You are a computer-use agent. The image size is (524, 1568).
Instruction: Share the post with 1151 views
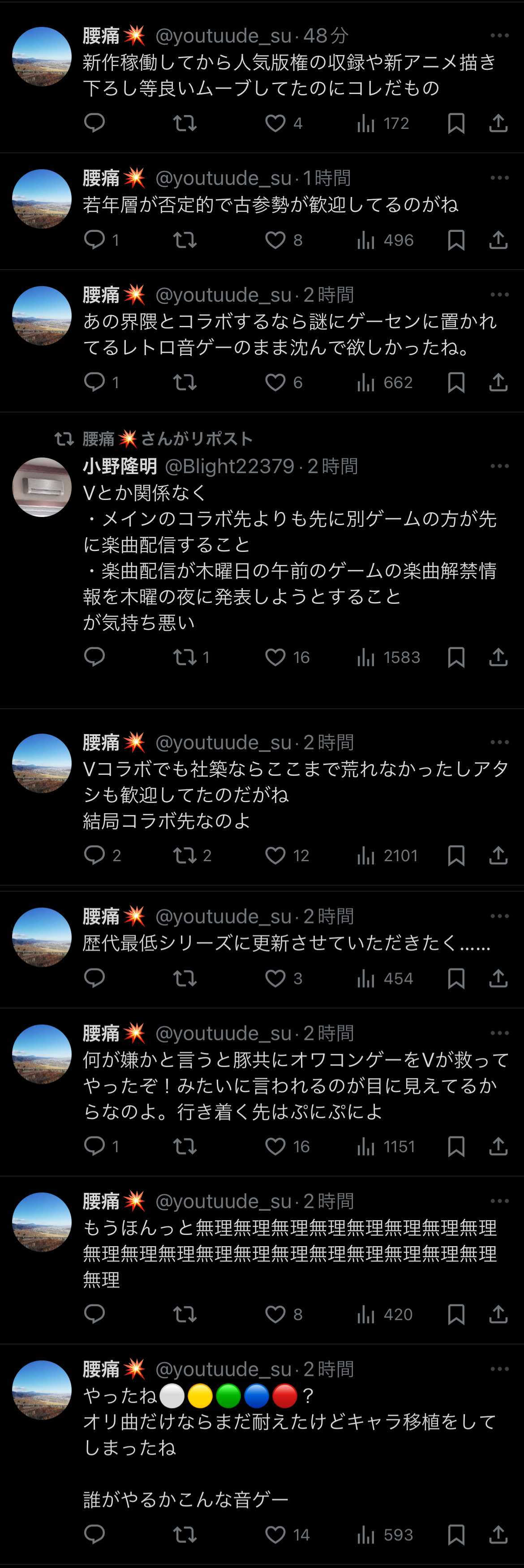point(498,1146)
